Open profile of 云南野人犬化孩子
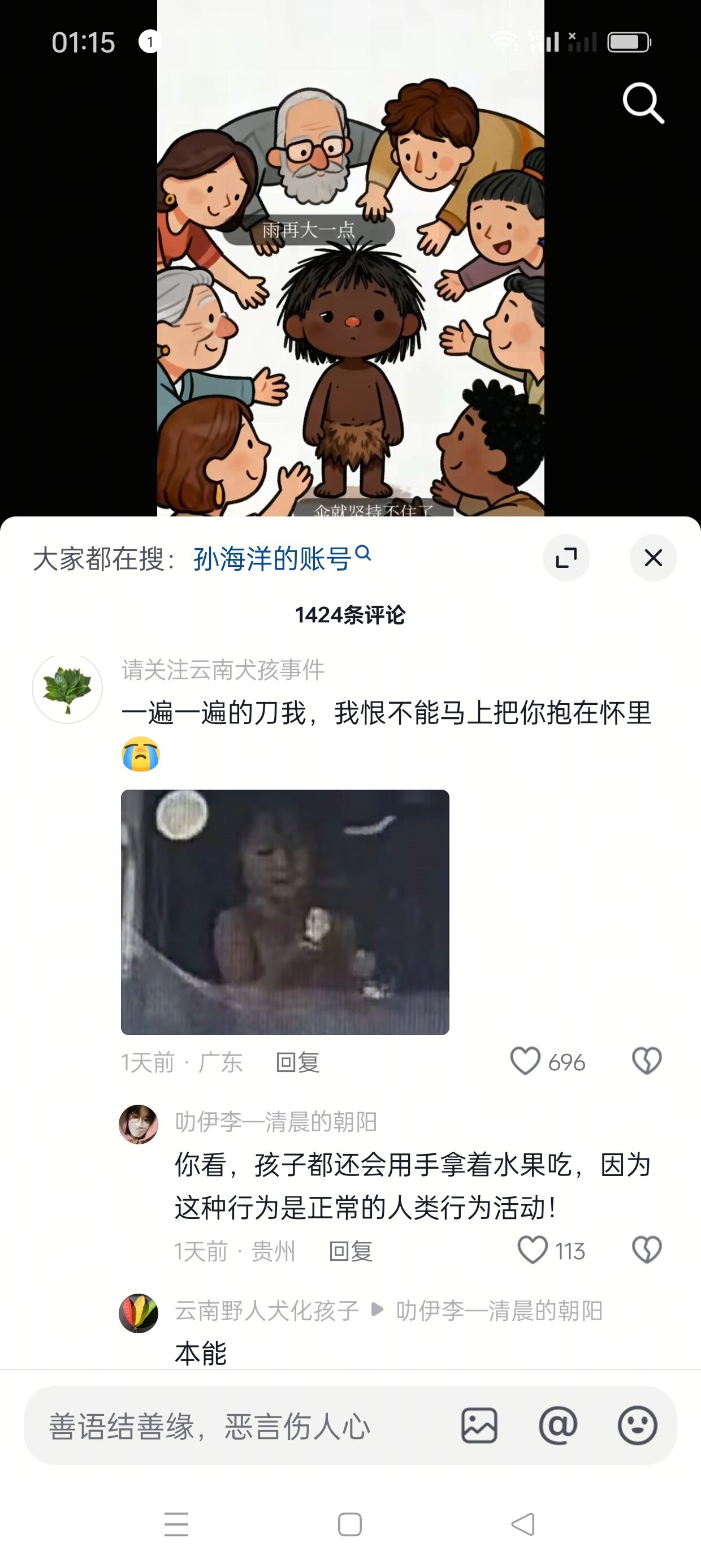701x1568 pixels. 138,1313
